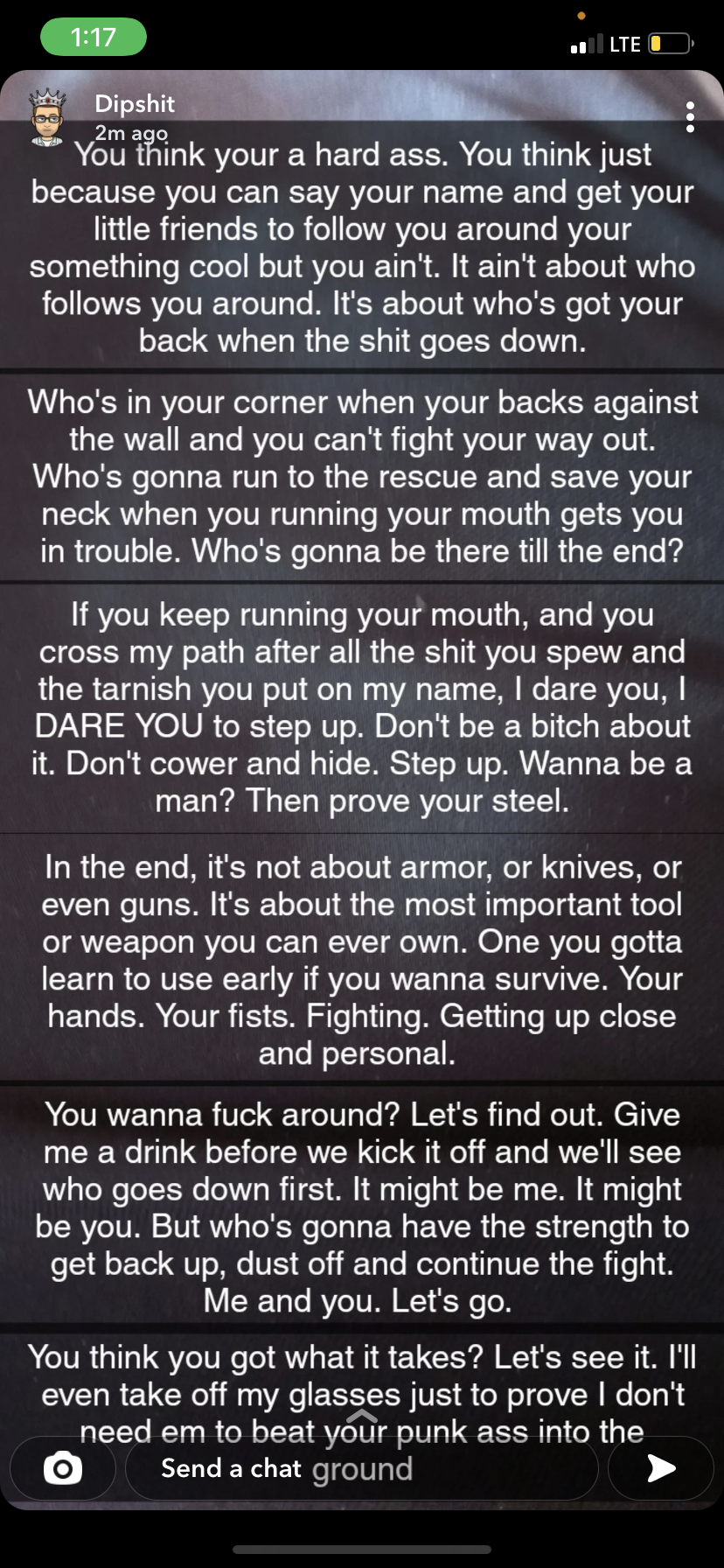Tap the swipe-up chevron above chat field
The image size is (724, 1568).
[x=362, y=1417]
